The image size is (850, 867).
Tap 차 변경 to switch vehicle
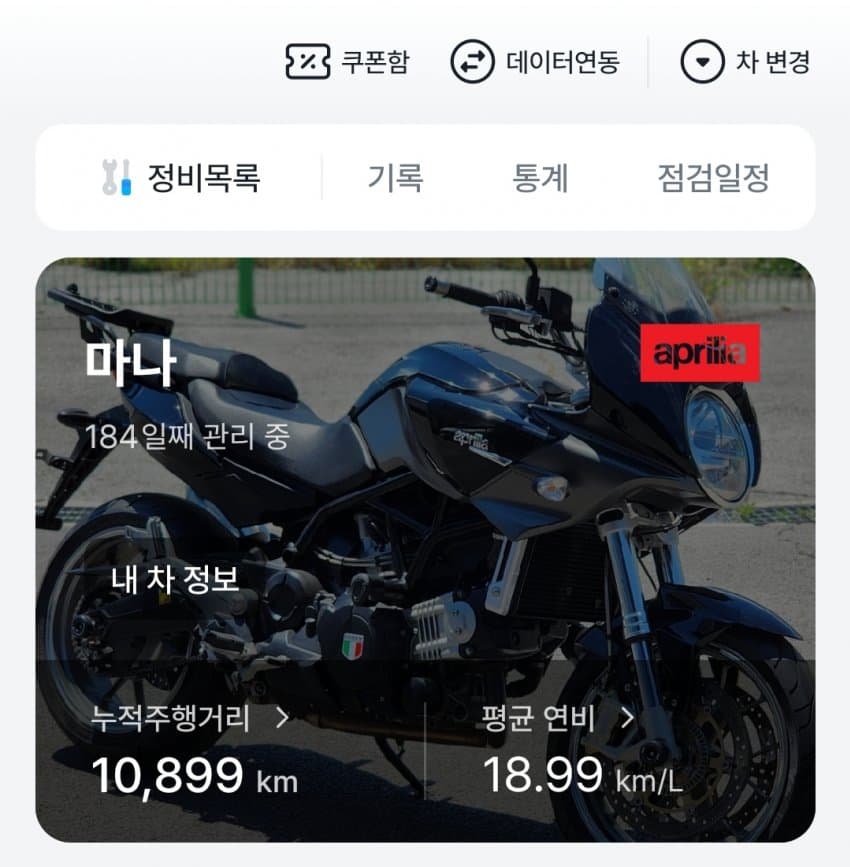pyautogui.click(x=745, y=62)
